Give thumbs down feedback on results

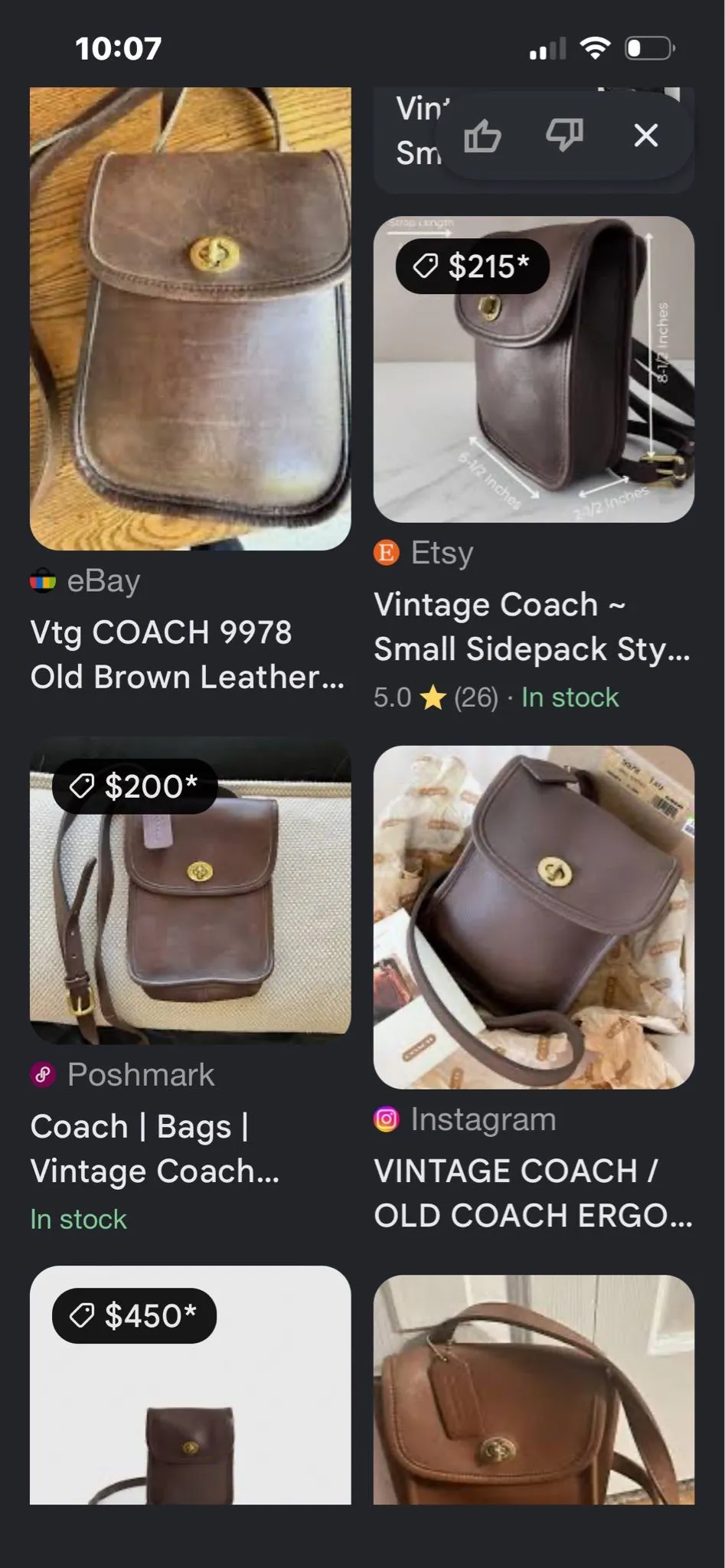click(x=564, y=136)
